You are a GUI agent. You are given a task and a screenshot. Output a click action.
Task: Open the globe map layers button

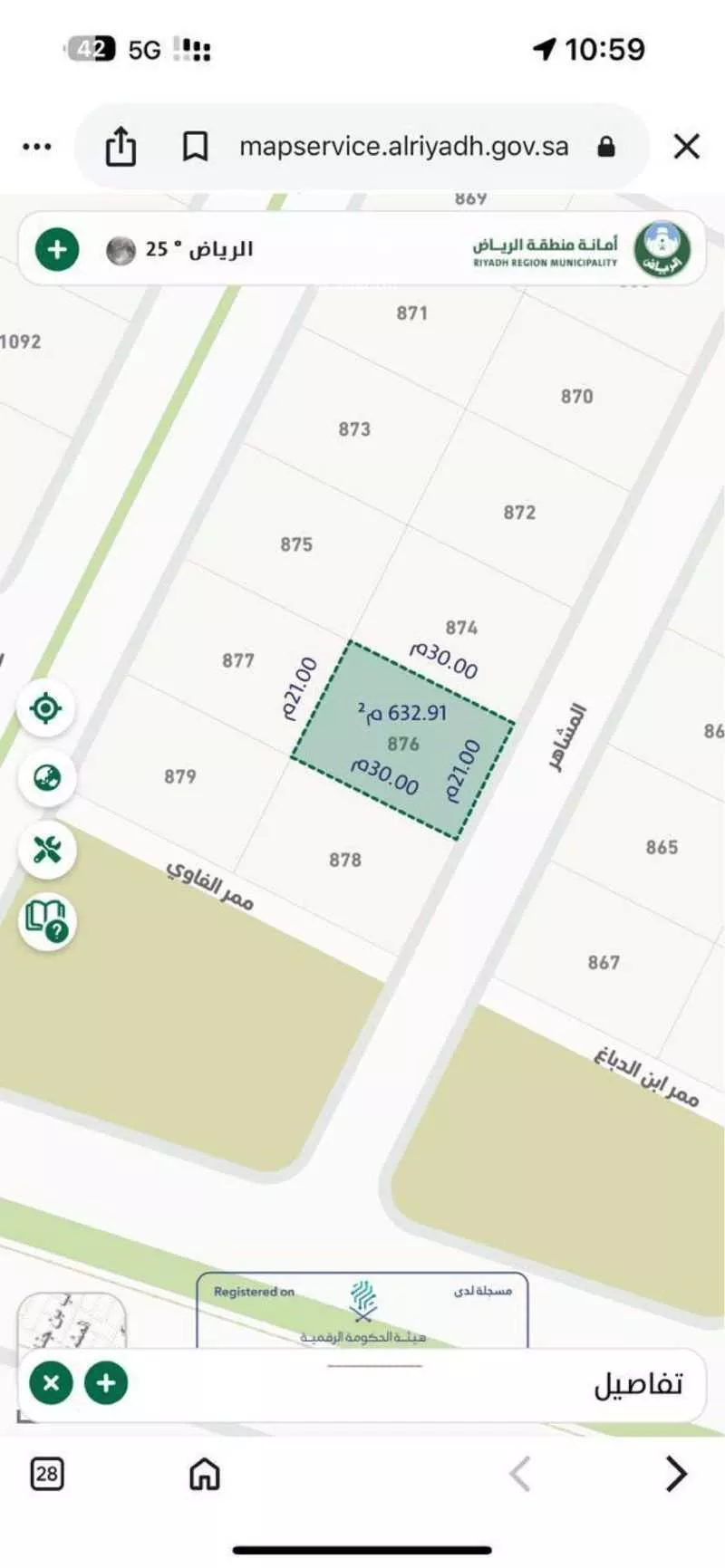click(46, 777)
